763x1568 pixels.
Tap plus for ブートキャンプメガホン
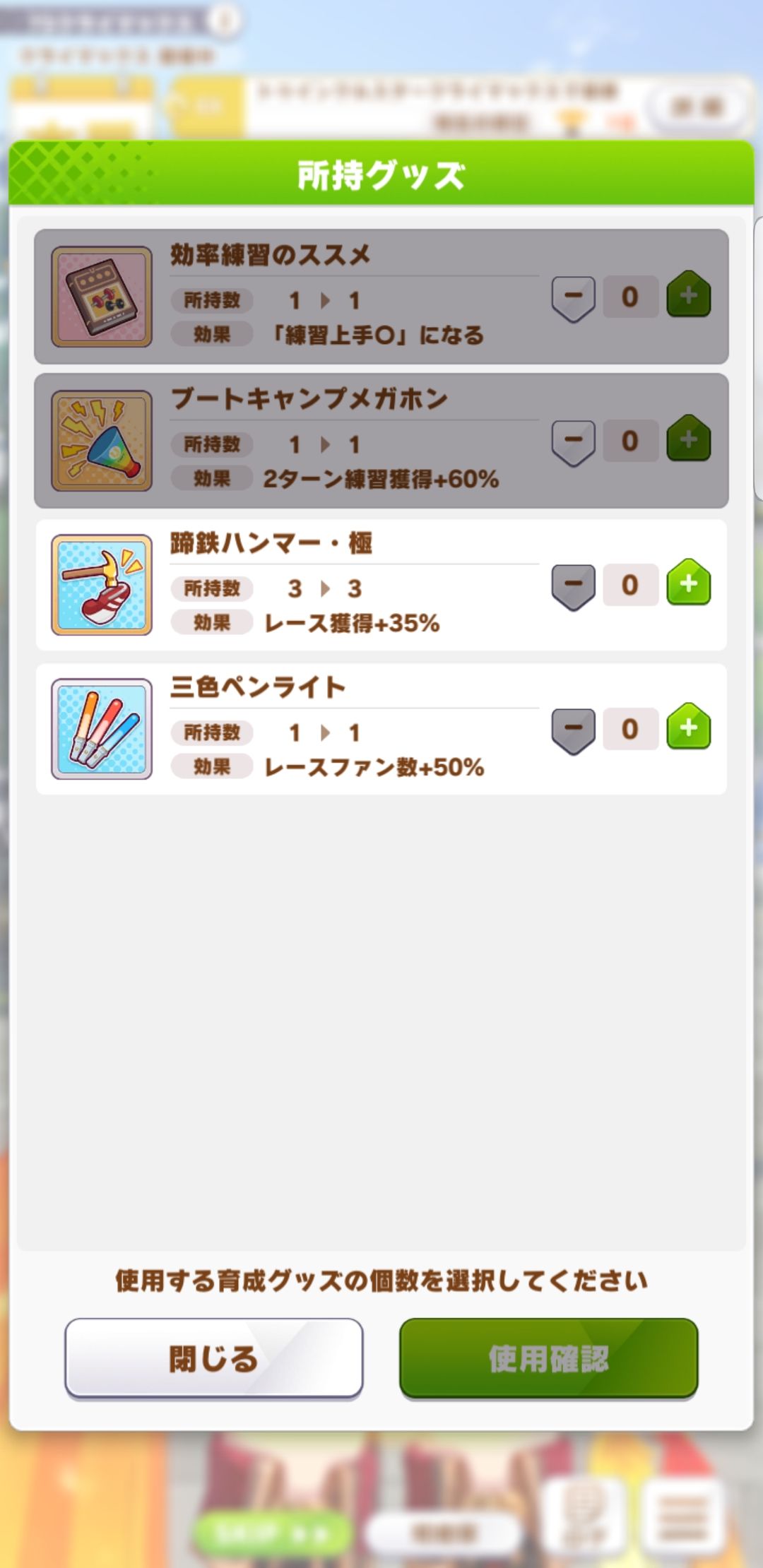tap(688, 439)
